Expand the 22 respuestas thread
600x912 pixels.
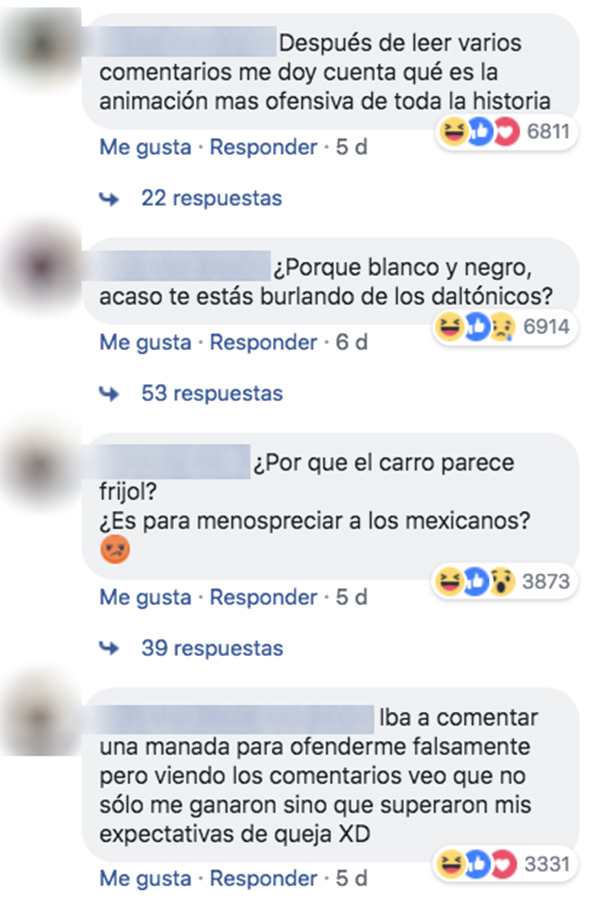tap(211, 198)
